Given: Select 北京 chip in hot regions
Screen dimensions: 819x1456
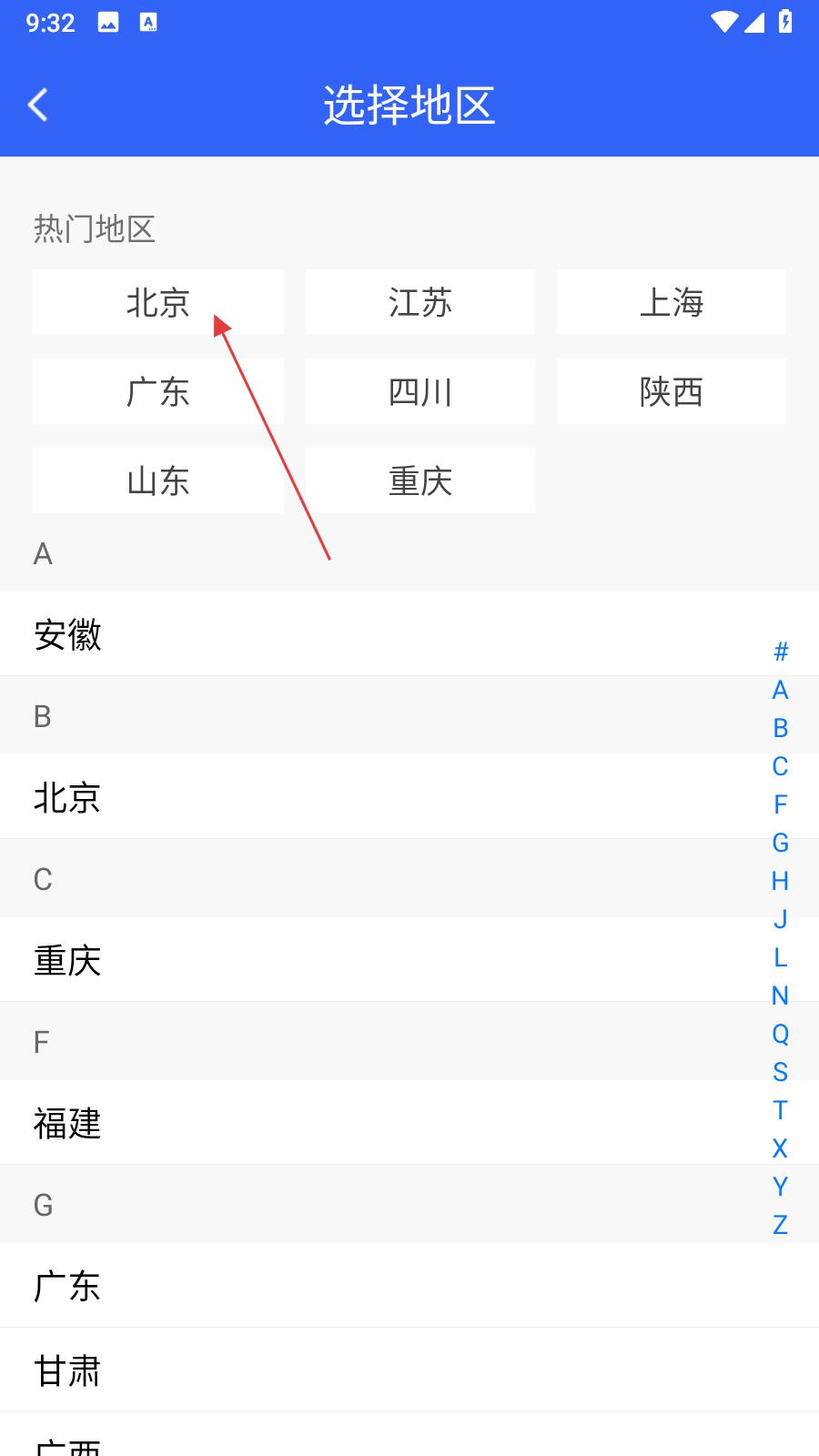Looking at the screenshot, I should click(x=158, y=302).
